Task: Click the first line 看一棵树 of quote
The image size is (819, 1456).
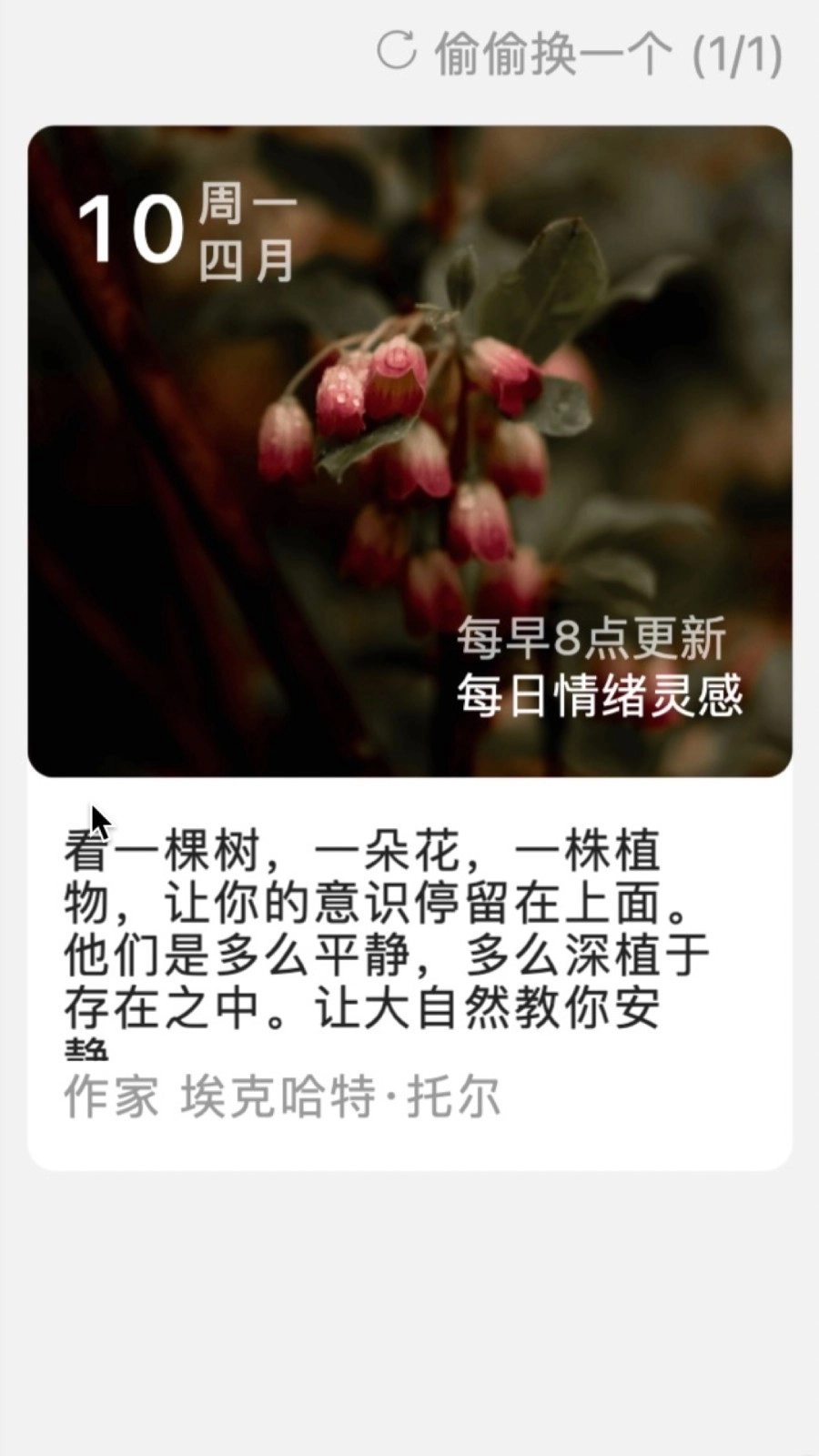Action: [x=364, y=851]
